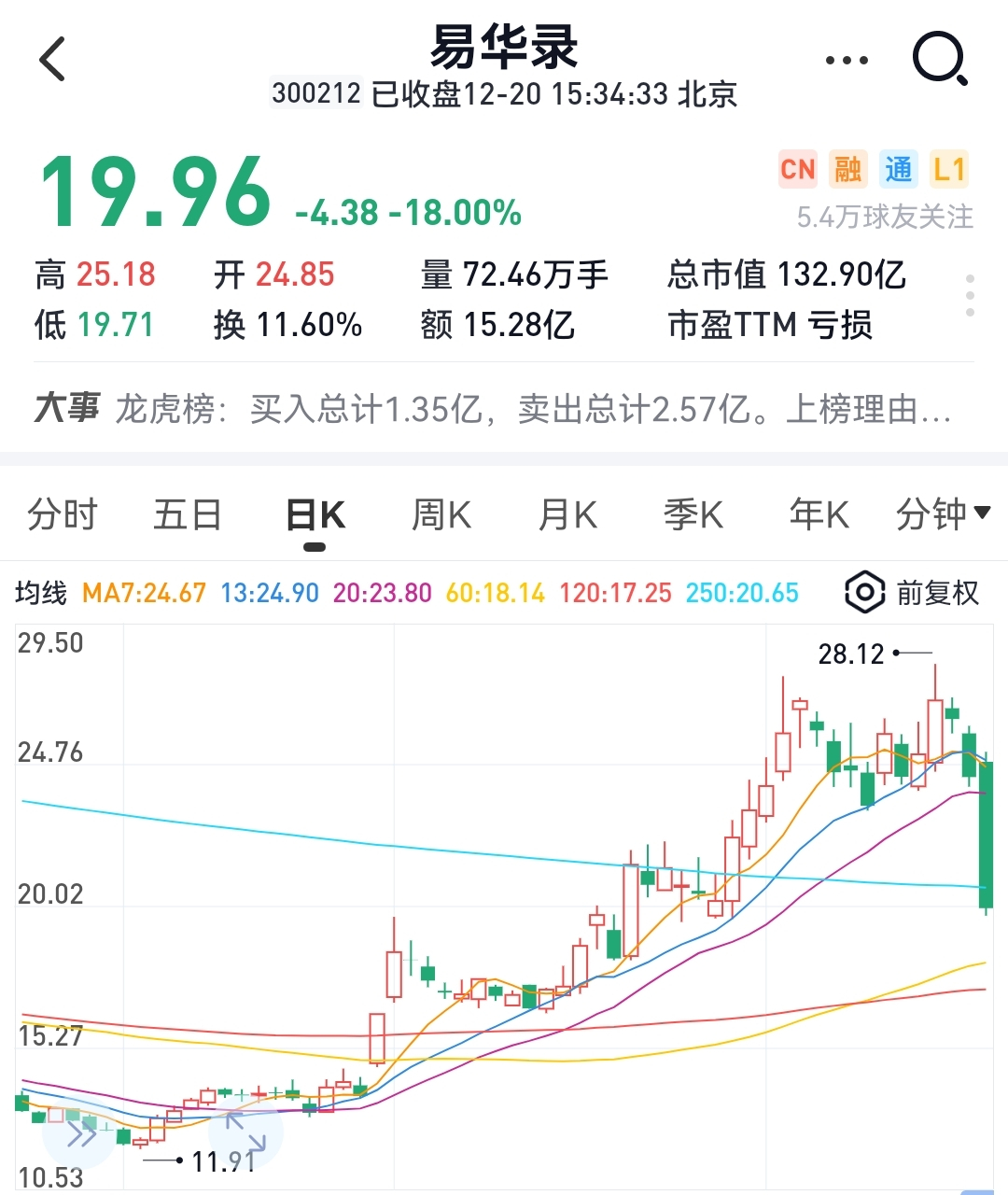Tap the L1 quote level badge
Image resolution: width=1008 pixels, height=1195 pixels.
(951, 169)
